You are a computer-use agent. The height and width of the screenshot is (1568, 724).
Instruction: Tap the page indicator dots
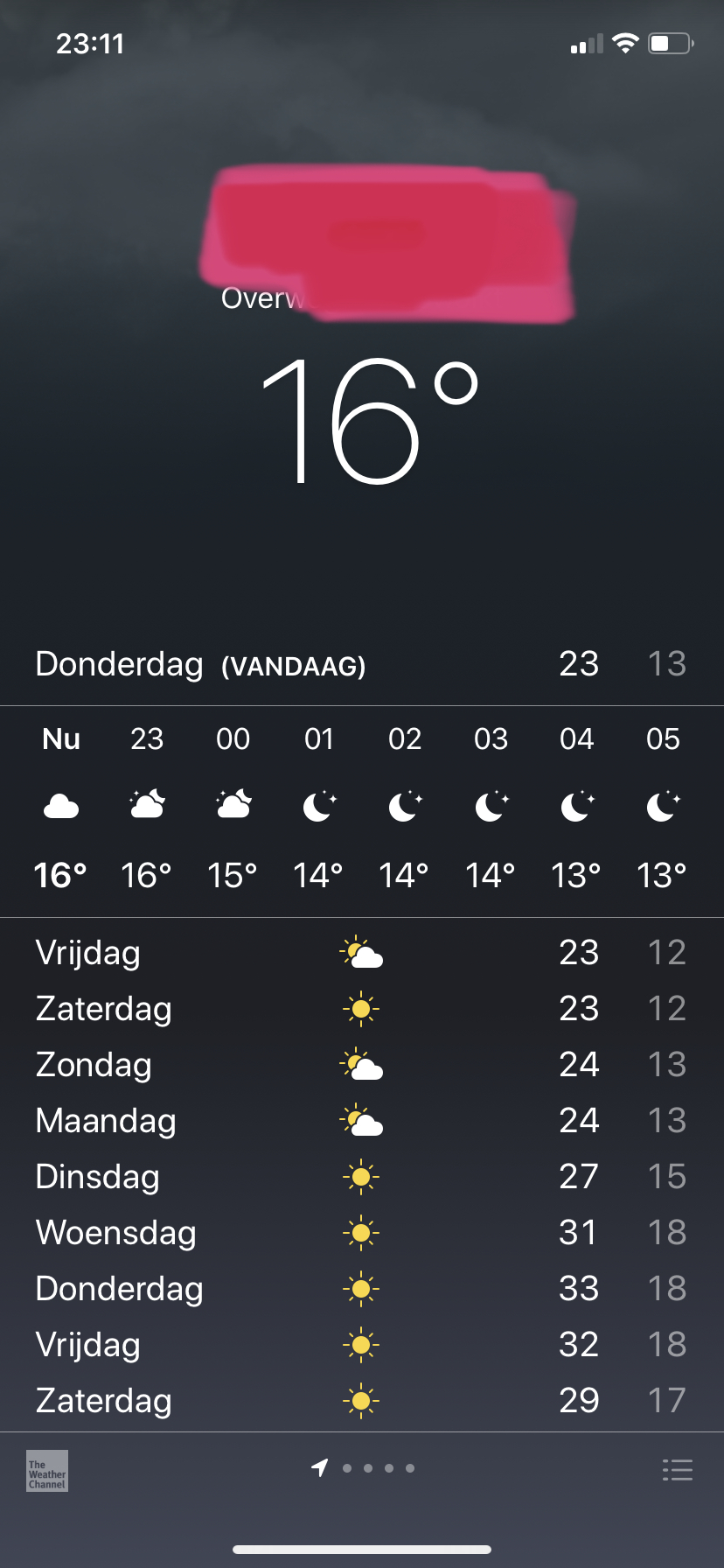tap(363, 1468)
